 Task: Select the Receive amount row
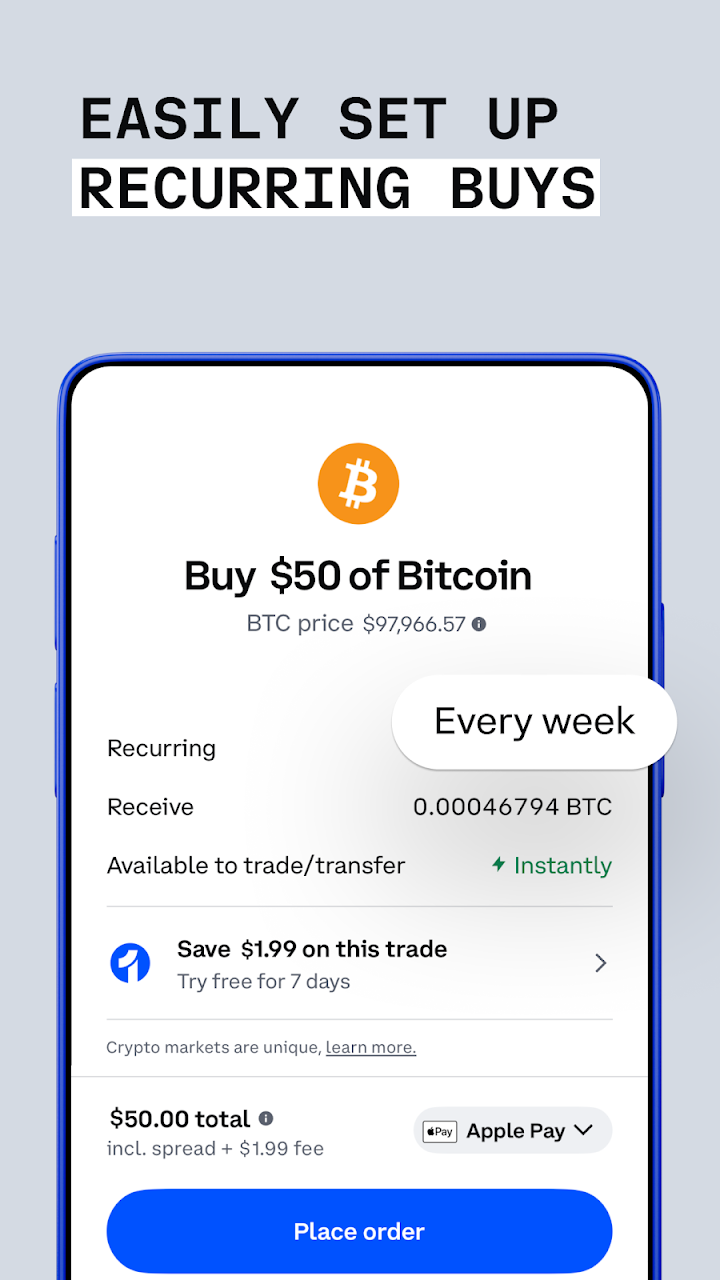(360, 807)
